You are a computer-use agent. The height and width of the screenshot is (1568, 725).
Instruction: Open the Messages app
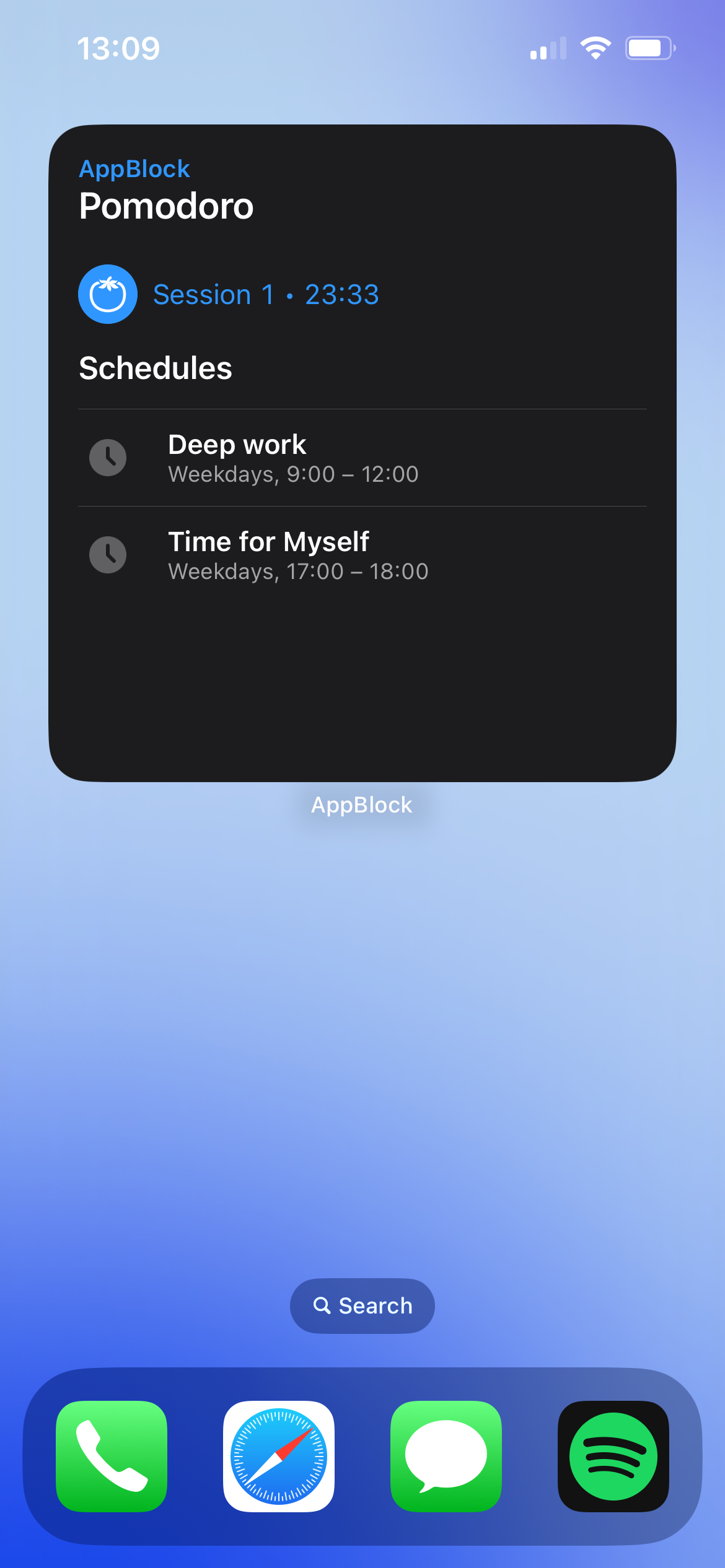(x=446, y=1456)
